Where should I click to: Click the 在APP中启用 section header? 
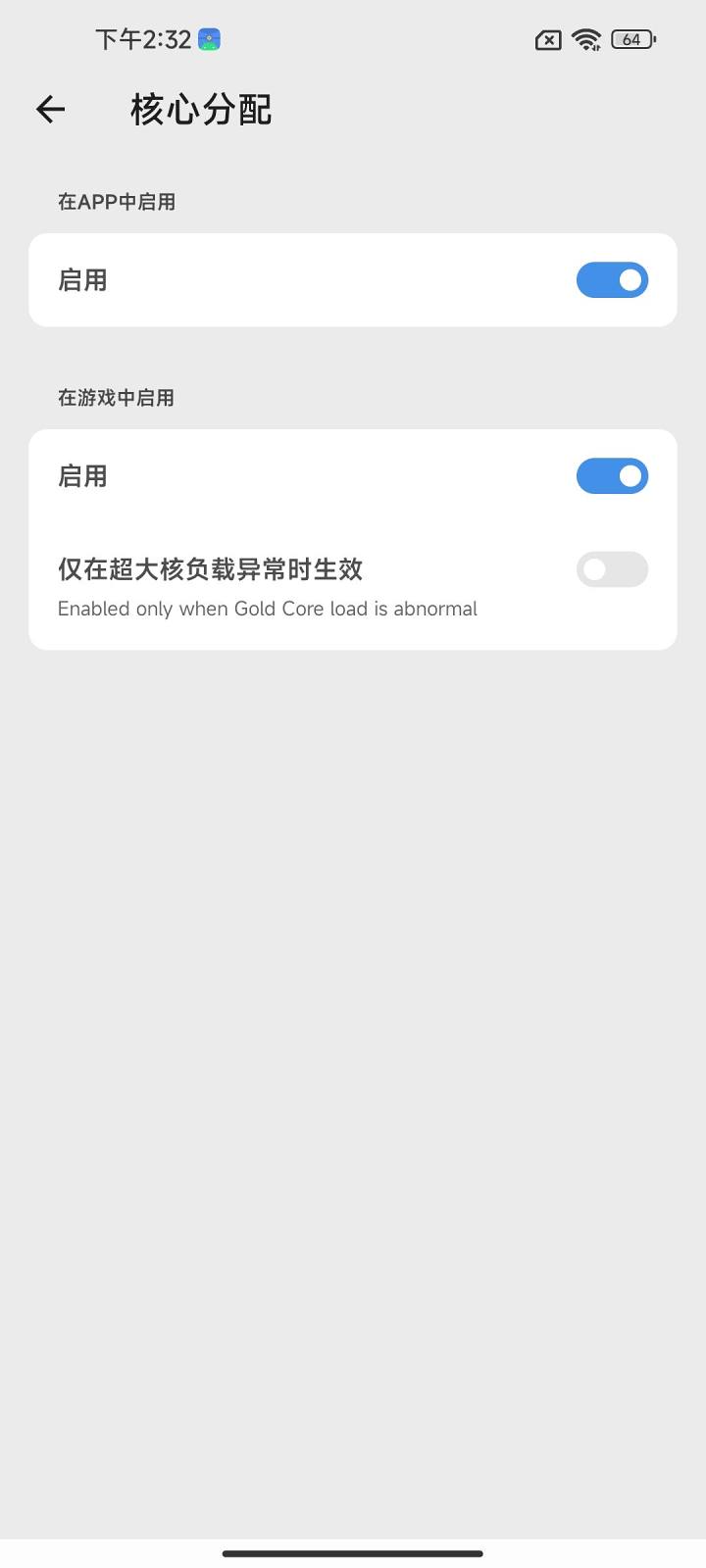tap(115, 202)
